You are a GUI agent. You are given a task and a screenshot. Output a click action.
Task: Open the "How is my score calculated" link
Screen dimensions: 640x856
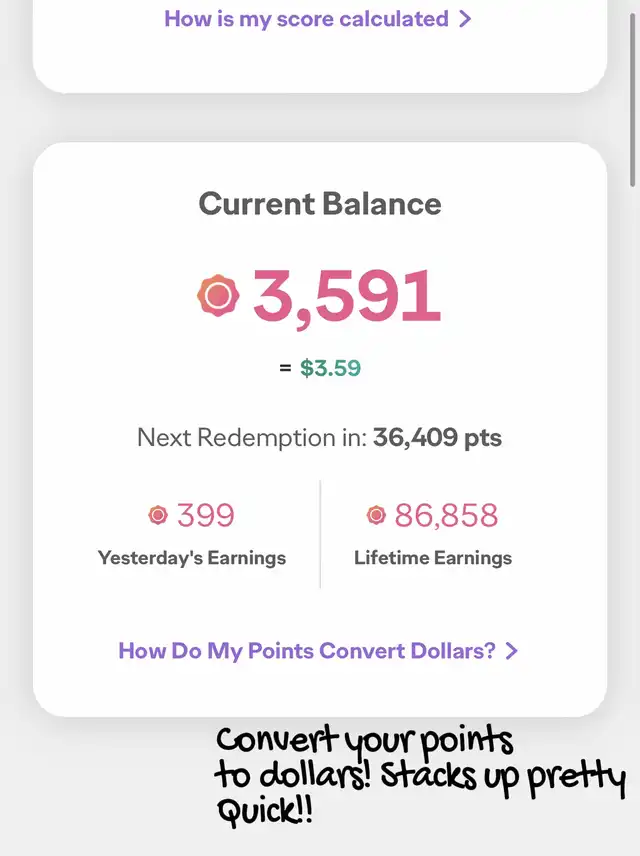317,18
